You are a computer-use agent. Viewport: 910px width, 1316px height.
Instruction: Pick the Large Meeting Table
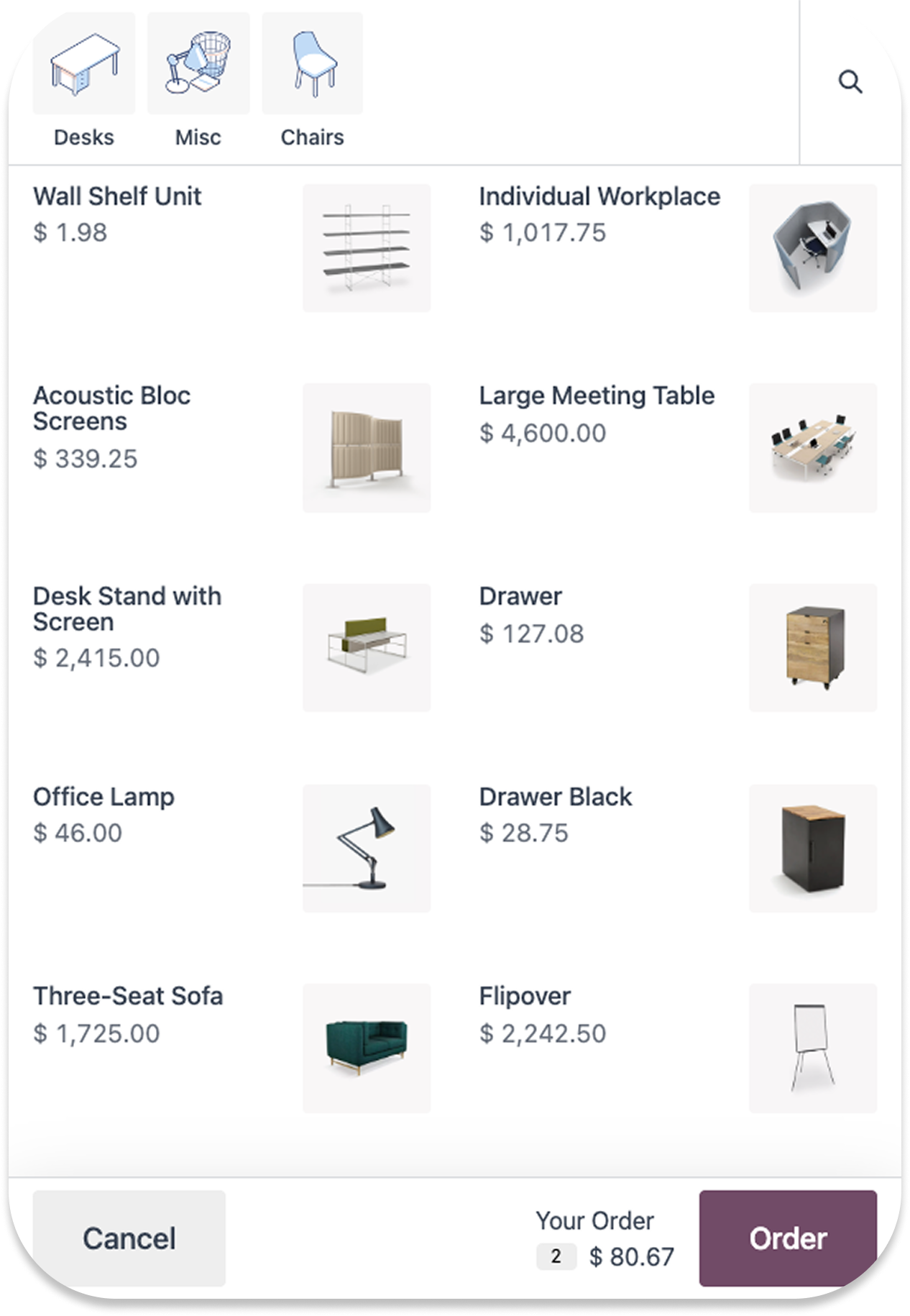tap(812, 447)
